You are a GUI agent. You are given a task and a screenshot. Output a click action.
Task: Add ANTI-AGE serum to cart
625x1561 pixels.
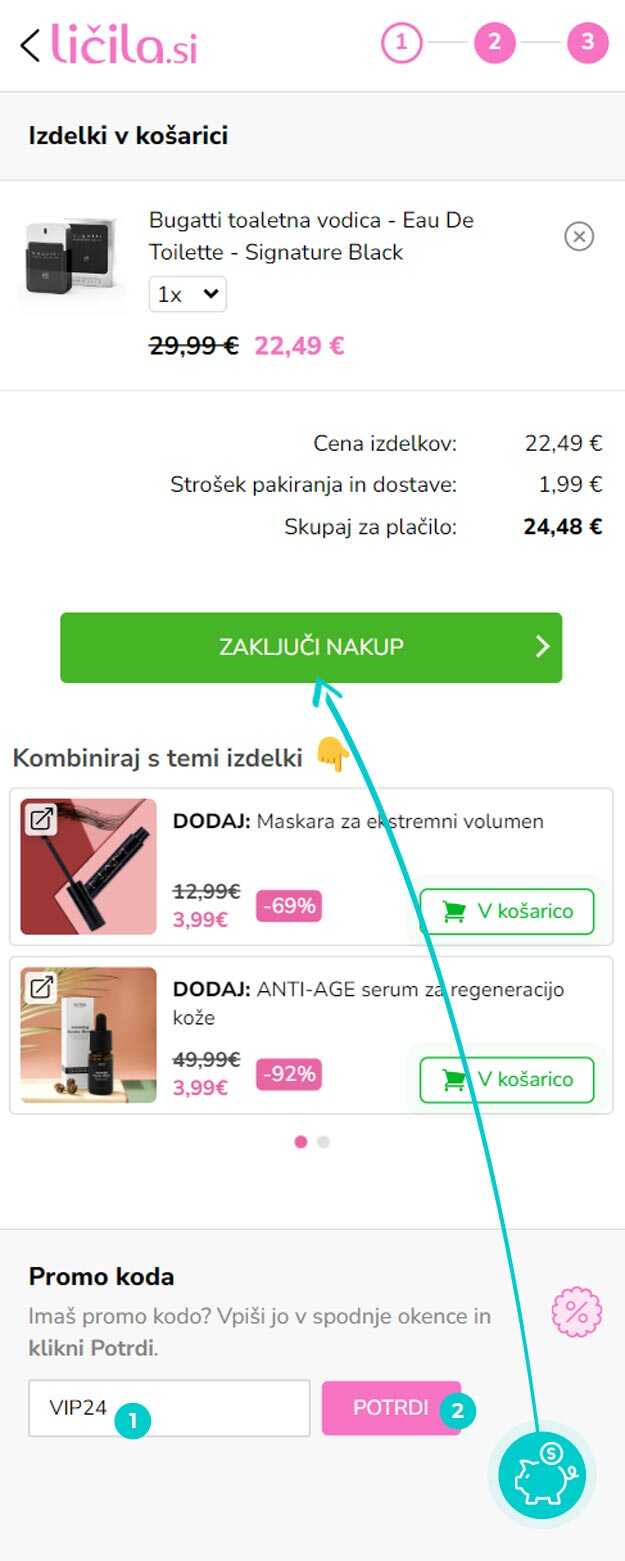507,1080
